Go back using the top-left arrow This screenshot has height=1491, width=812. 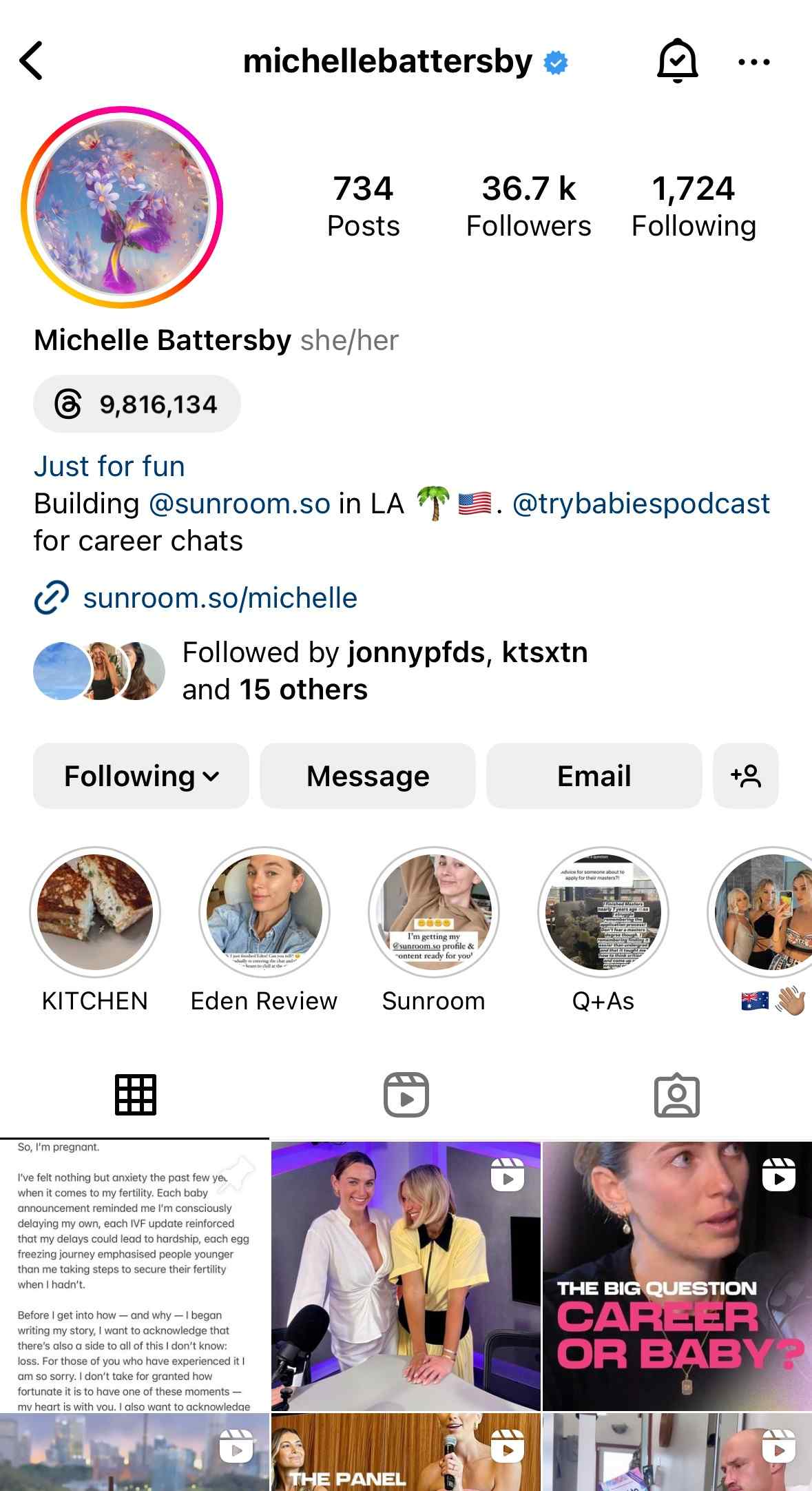click(x=32, y=61)
